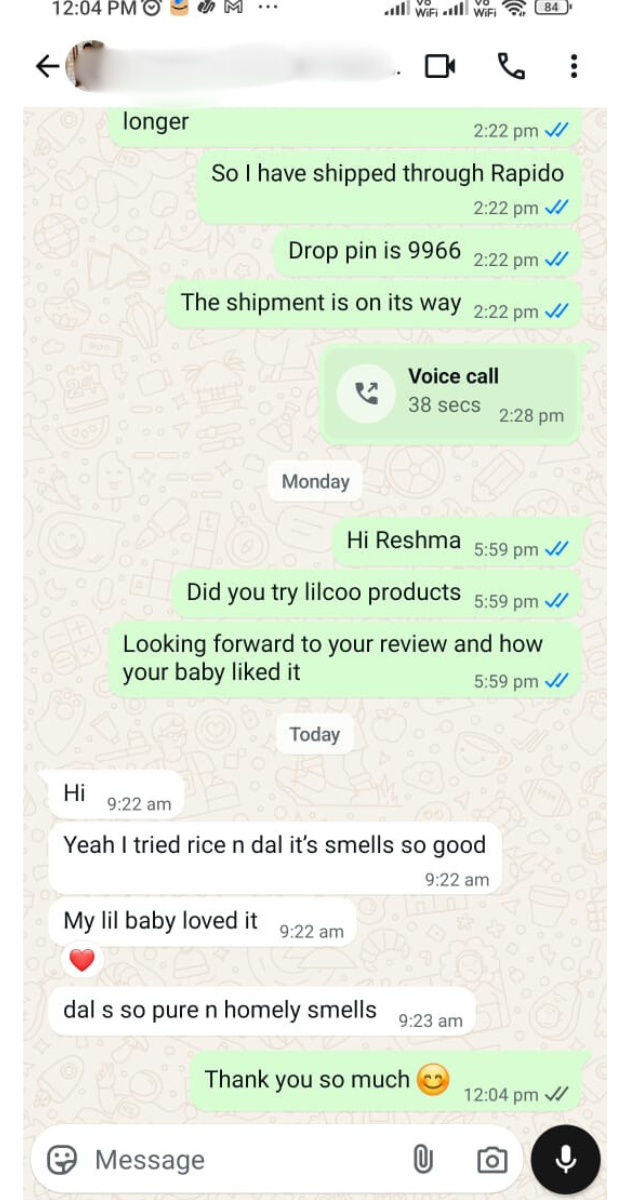Tap the 38 secs voice call entry
Viewport: 630px width, 1200px height.
click(x=452, y=392)
